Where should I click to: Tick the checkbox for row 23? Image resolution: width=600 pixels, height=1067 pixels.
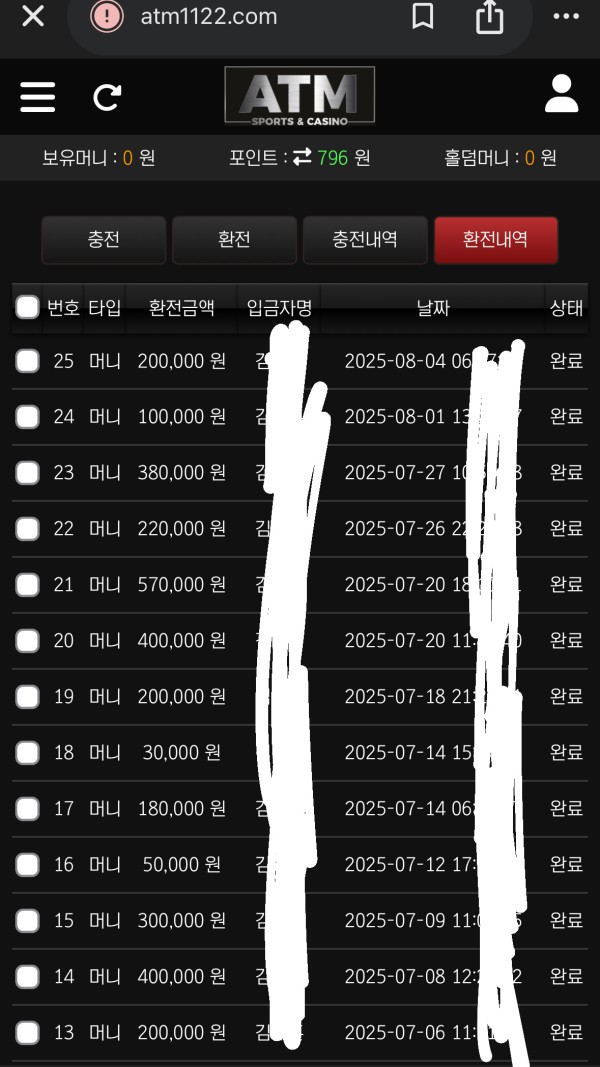pos(27,472)
